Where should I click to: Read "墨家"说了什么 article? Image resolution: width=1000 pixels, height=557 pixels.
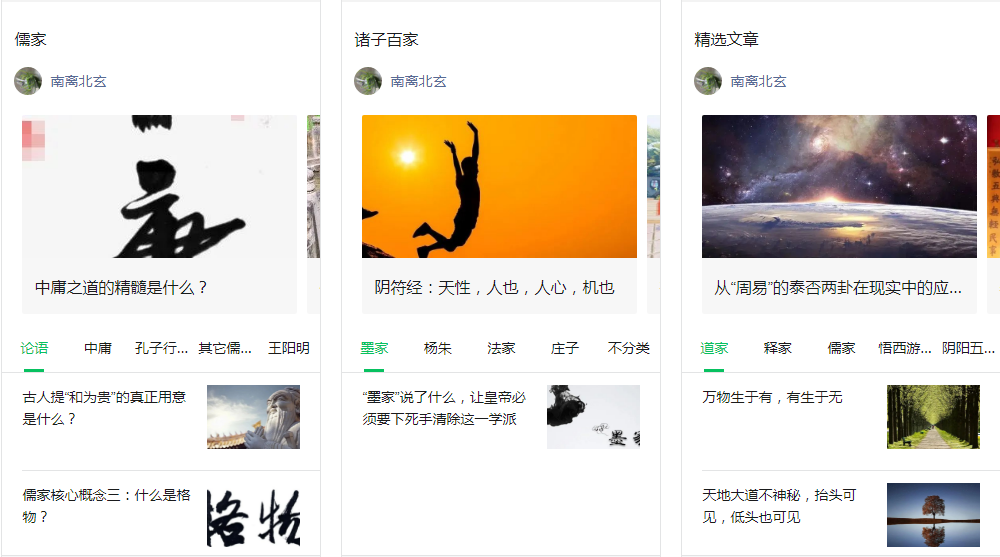point(444,408)
